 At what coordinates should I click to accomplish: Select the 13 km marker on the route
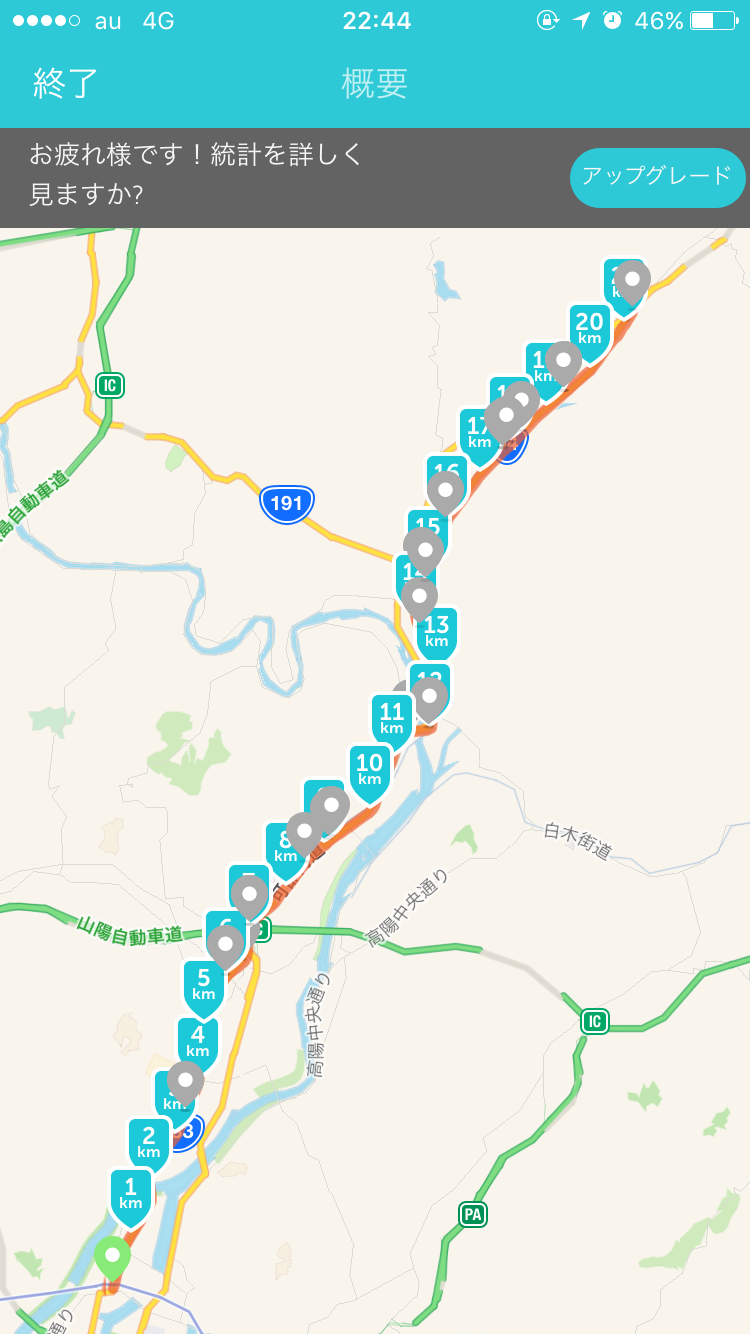437,632
